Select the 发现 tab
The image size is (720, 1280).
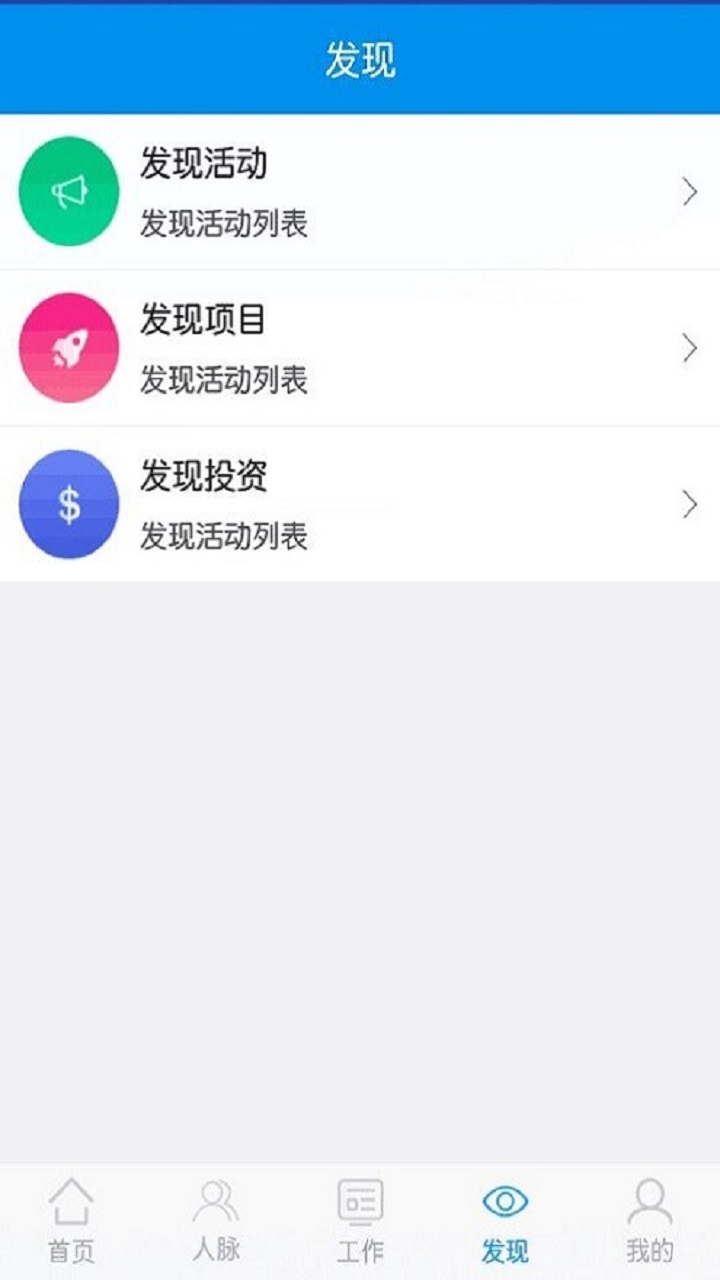pyautogui.click(x=504, y=1220)
